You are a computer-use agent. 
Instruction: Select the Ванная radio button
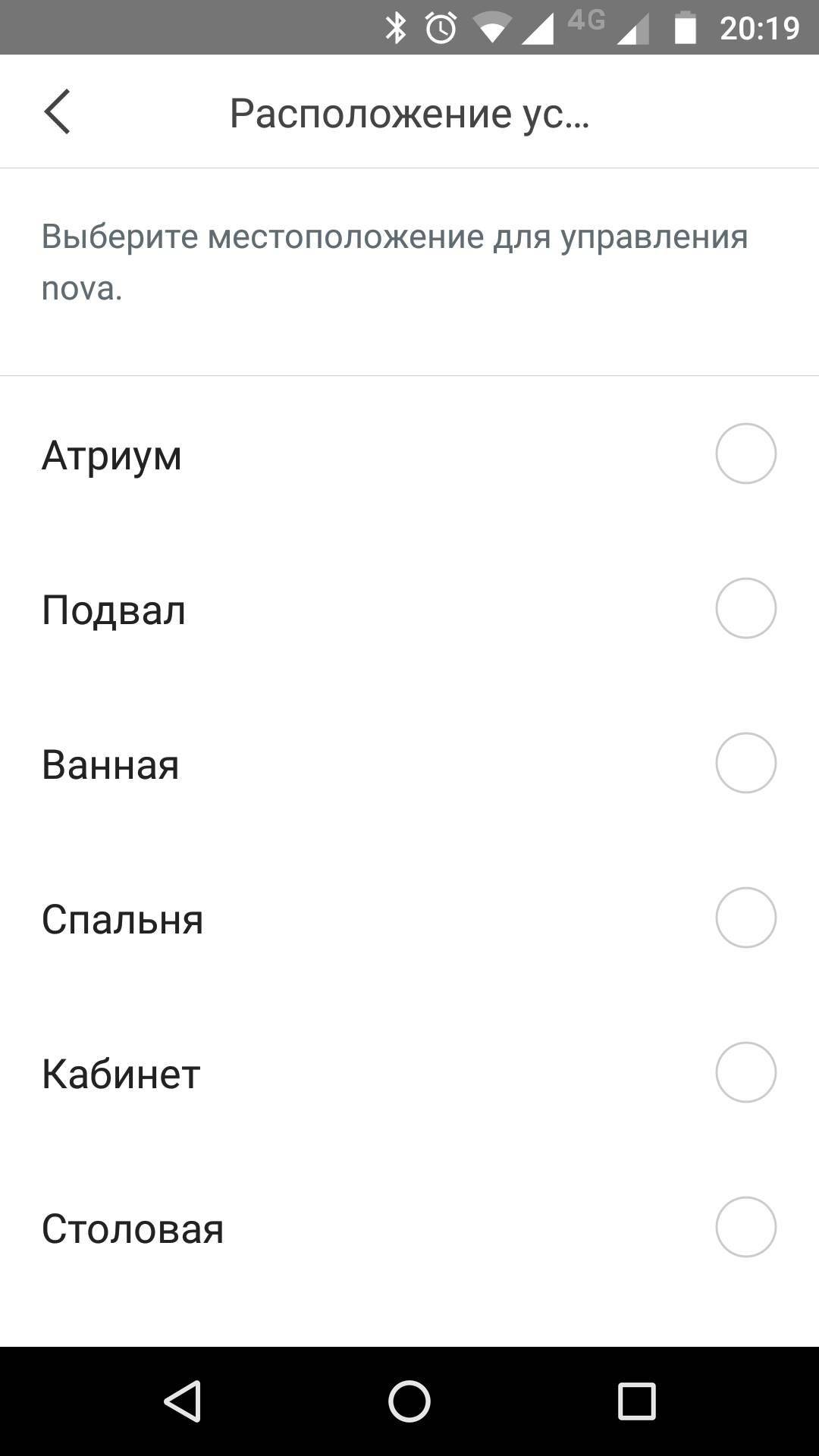(745, 763)
